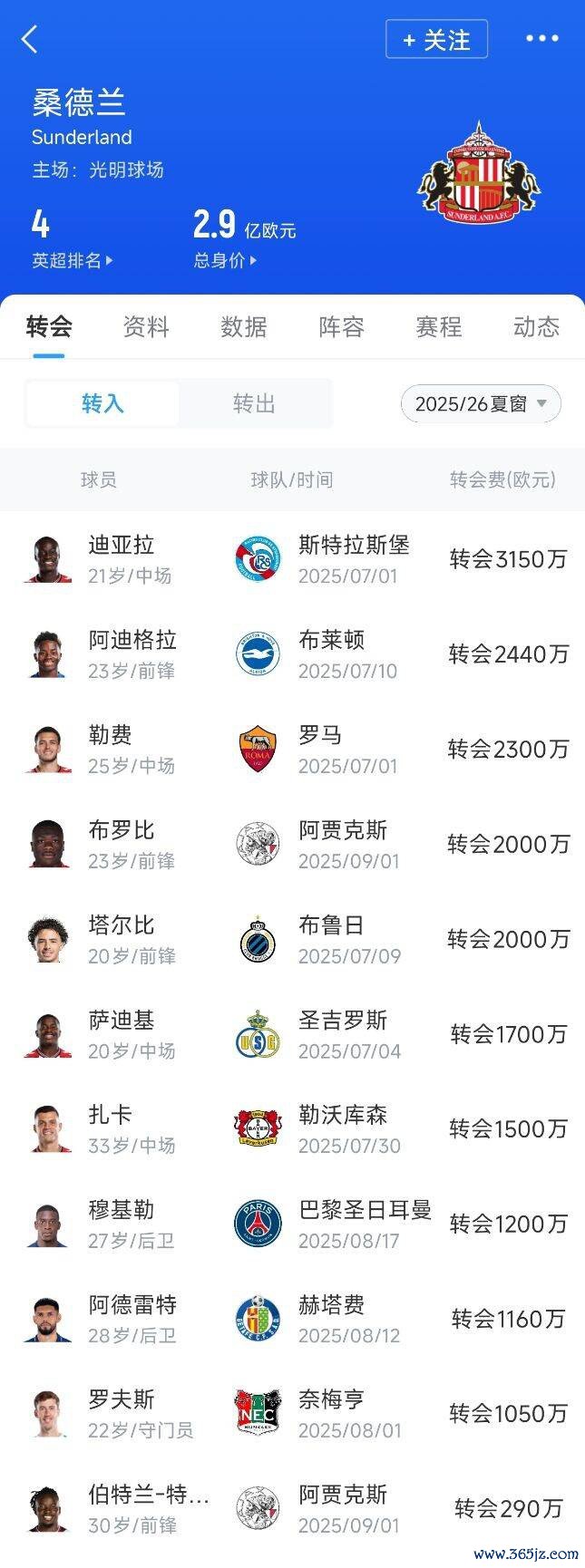Open goalkeeper 罗夫斯's transfer row
585x1568 pixels.
(292, 1414)
